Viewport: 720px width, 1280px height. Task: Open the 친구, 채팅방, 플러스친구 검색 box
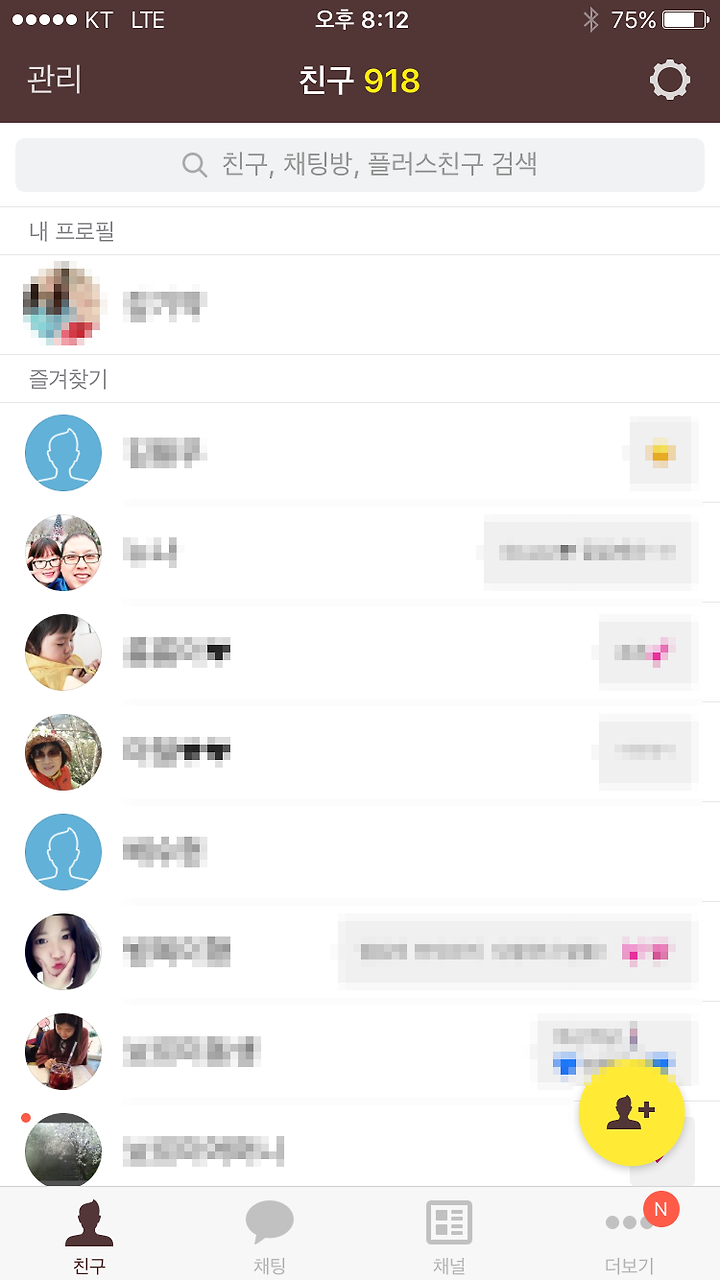point(360,165)
